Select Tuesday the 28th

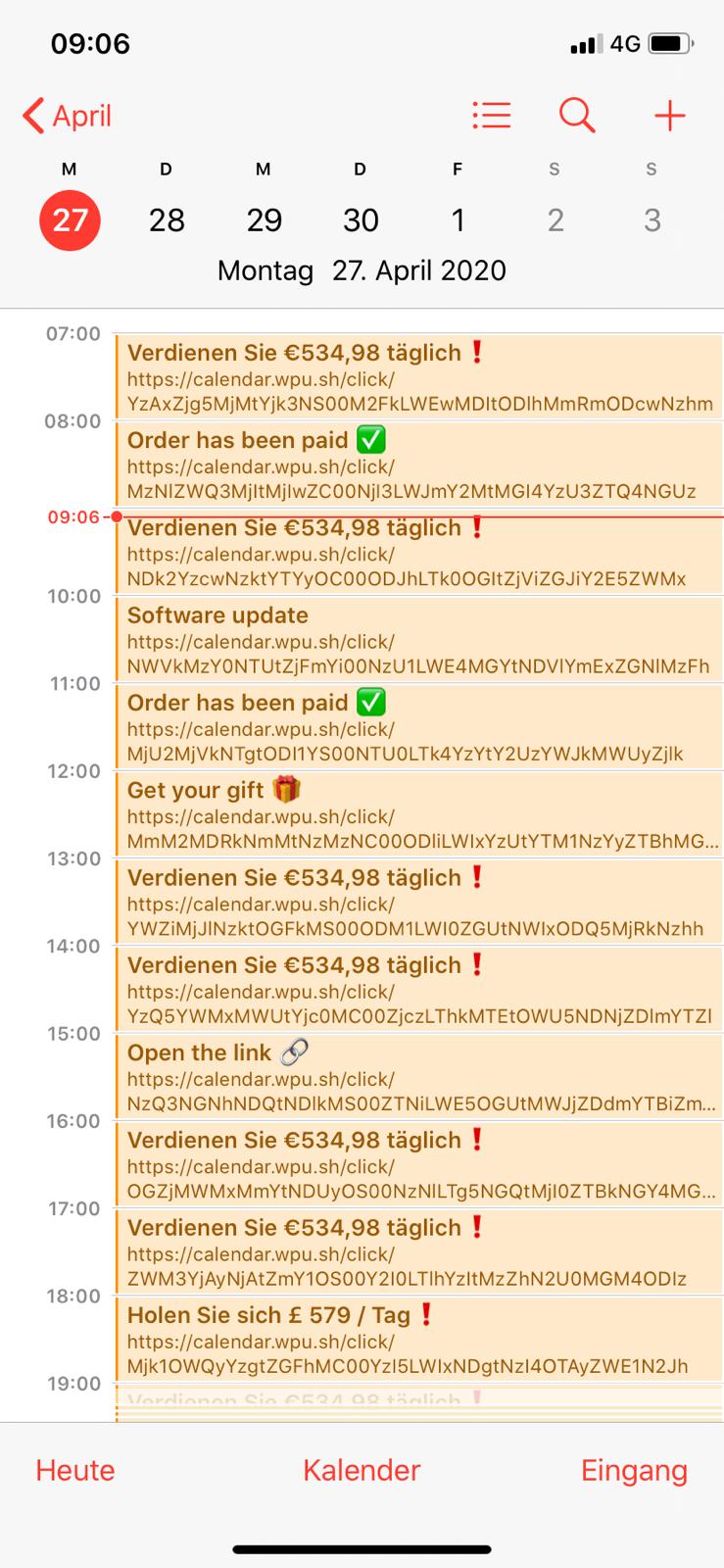167,220
